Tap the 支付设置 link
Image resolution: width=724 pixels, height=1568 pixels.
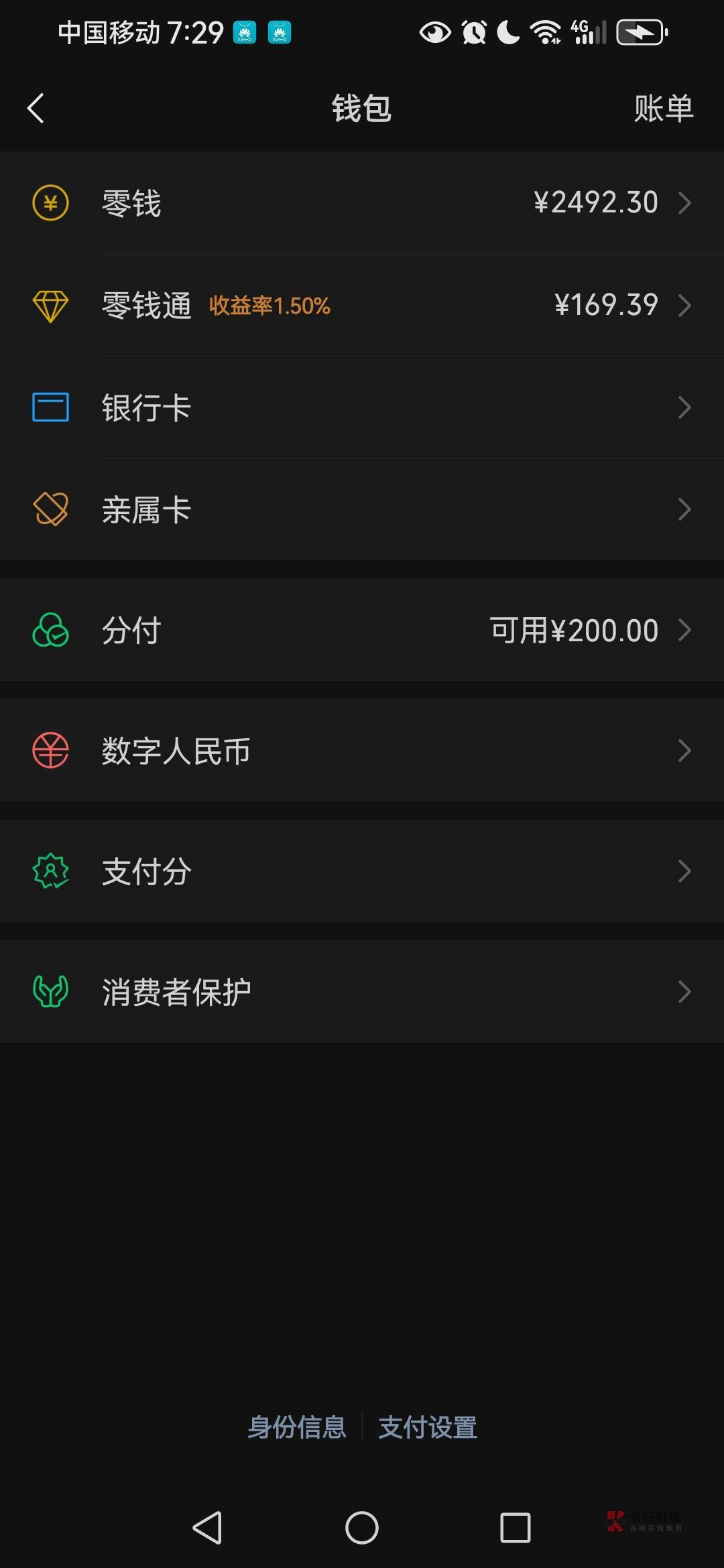[428, 1427]
